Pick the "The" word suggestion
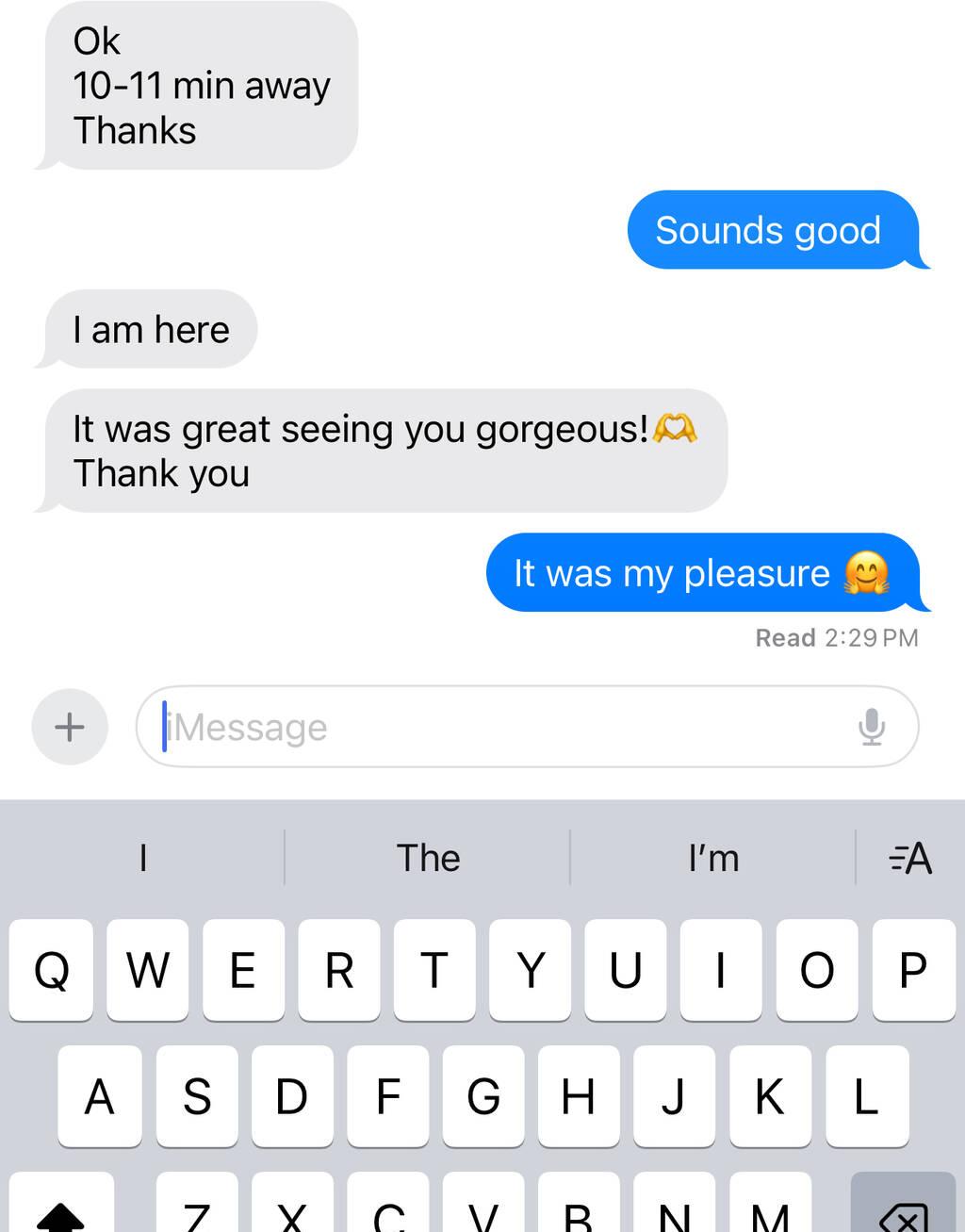965x1232 pixels. (x=428, y=858)
